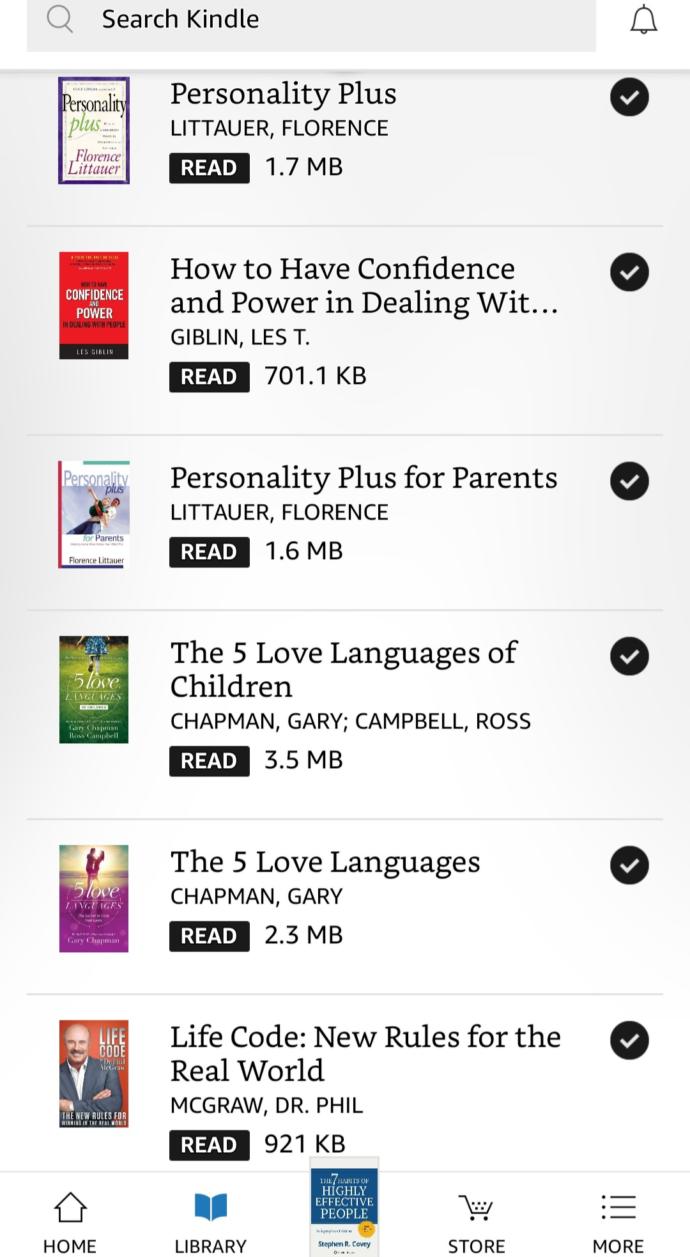The image size is (690, 1257).
Task: Tap the checkmark beside Life Code
Action: 629,1040
